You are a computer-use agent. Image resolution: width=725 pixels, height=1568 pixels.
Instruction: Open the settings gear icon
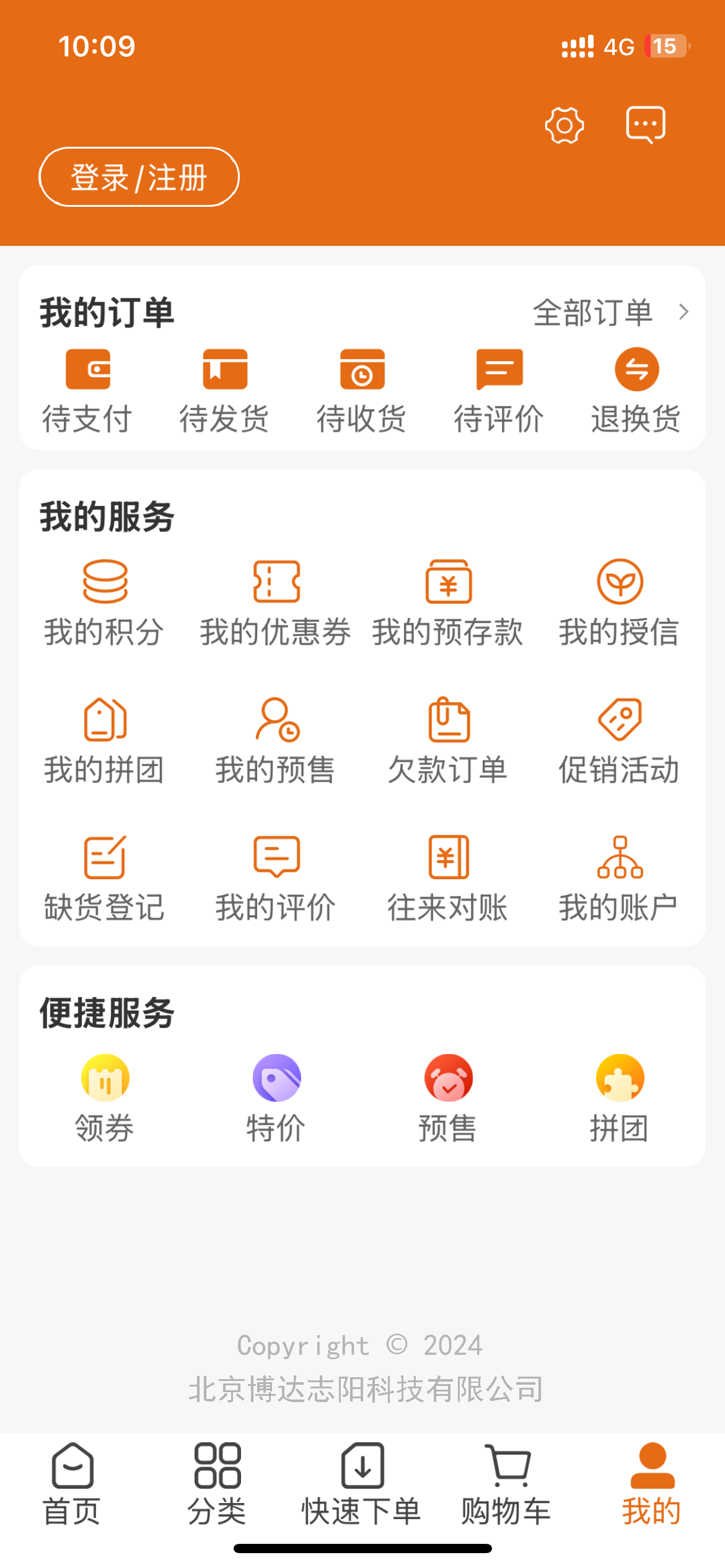(564, 126)
